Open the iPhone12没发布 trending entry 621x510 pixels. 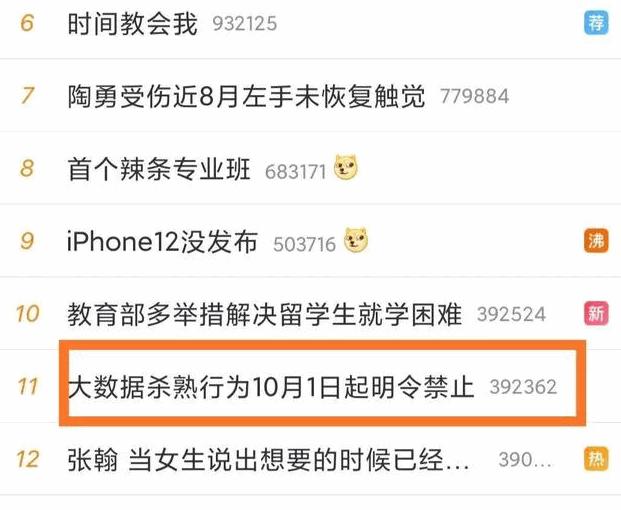click(x=162, y=241)
